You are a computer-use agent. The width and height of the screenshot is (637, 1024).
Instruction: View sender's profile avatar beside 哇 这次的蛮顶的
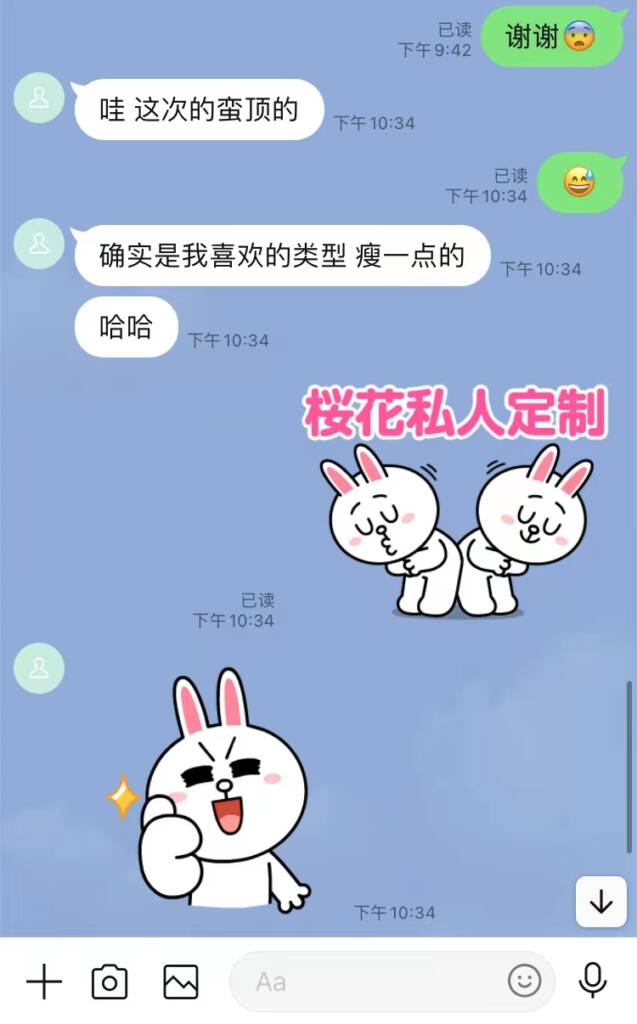tap(39, 97)
